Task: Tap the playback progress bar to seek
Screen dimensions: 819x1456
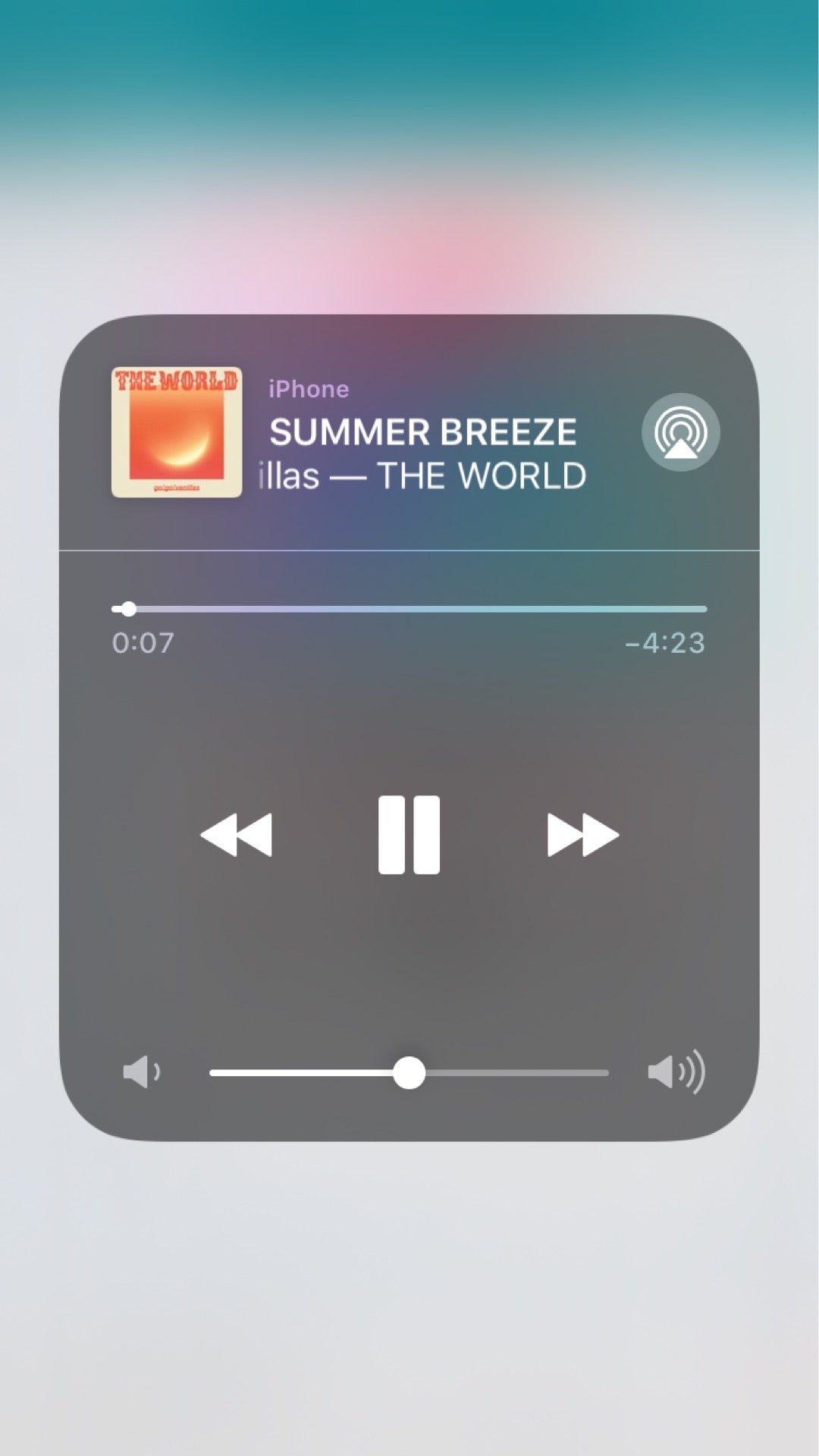Action: [409, 609]
